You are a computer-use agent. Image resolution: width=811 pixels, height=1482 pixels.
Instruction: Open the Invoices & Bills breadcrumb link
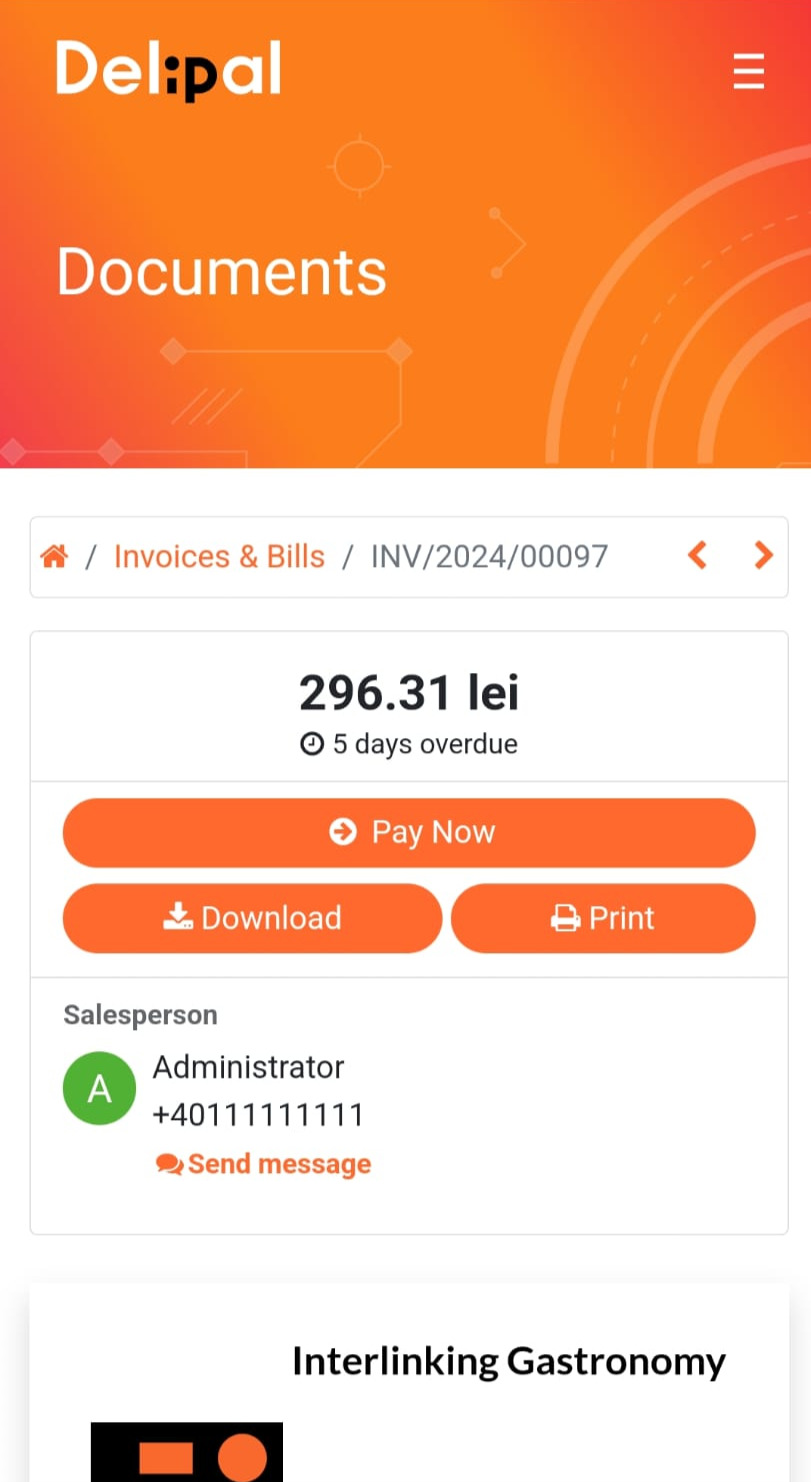point(219,555)
